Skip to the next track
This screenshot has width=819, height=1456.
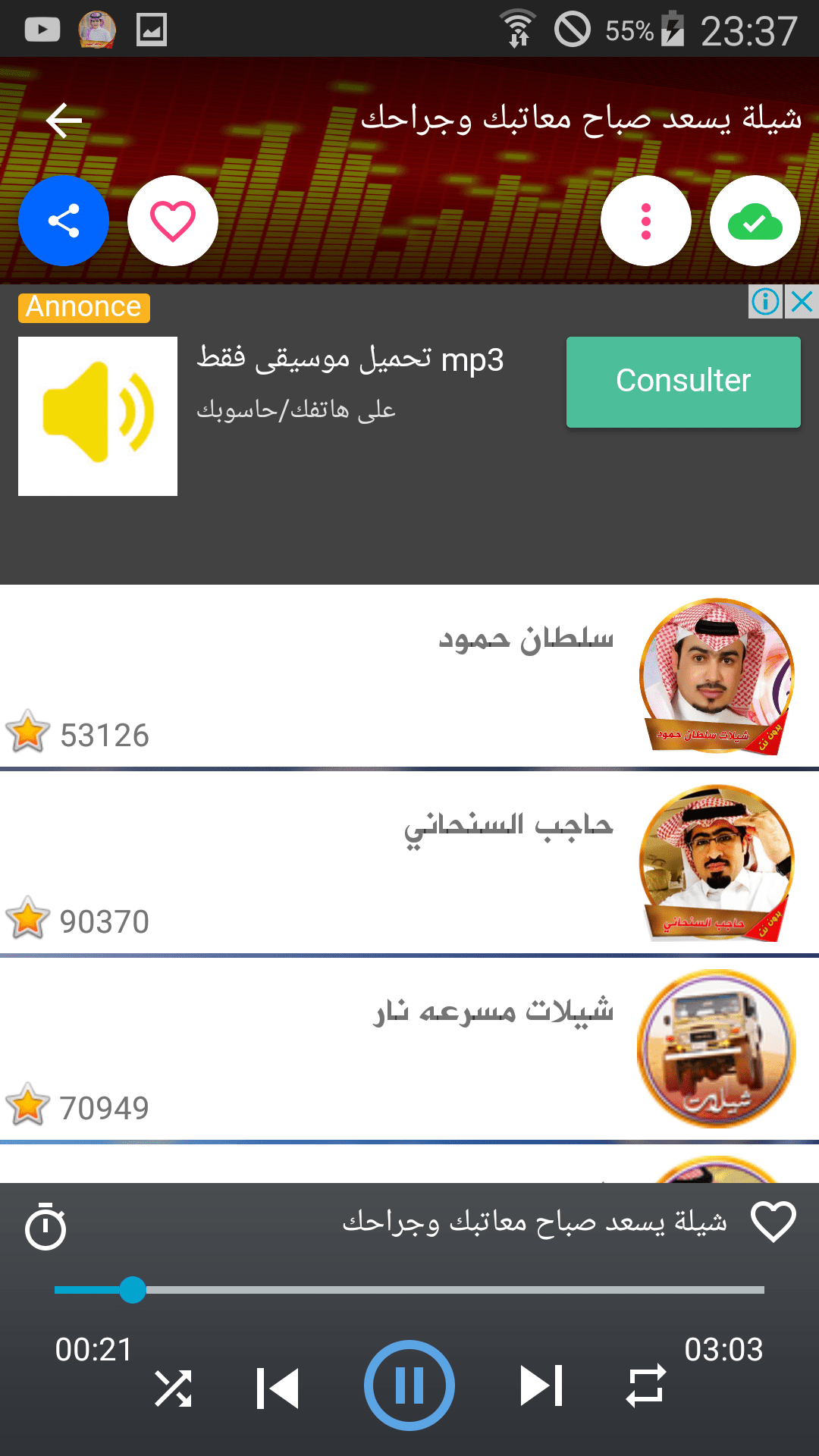pyautogui.click(x=541, y=1385)
